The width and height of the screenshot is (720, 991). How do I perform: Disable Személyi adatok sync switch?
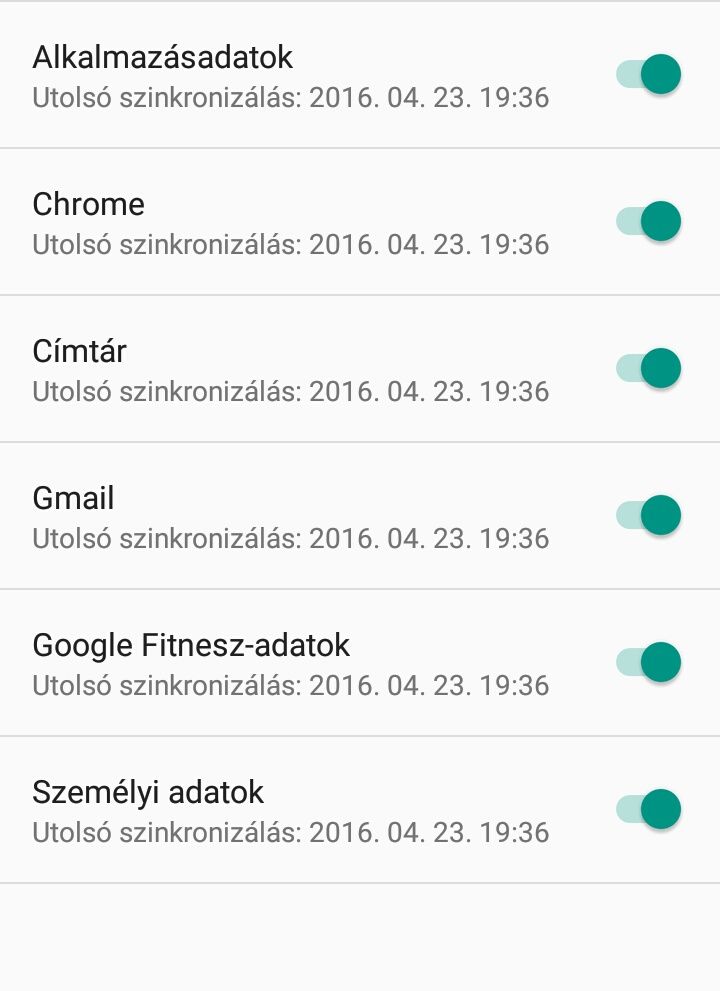pyautogui.click(x=649, y=809)
